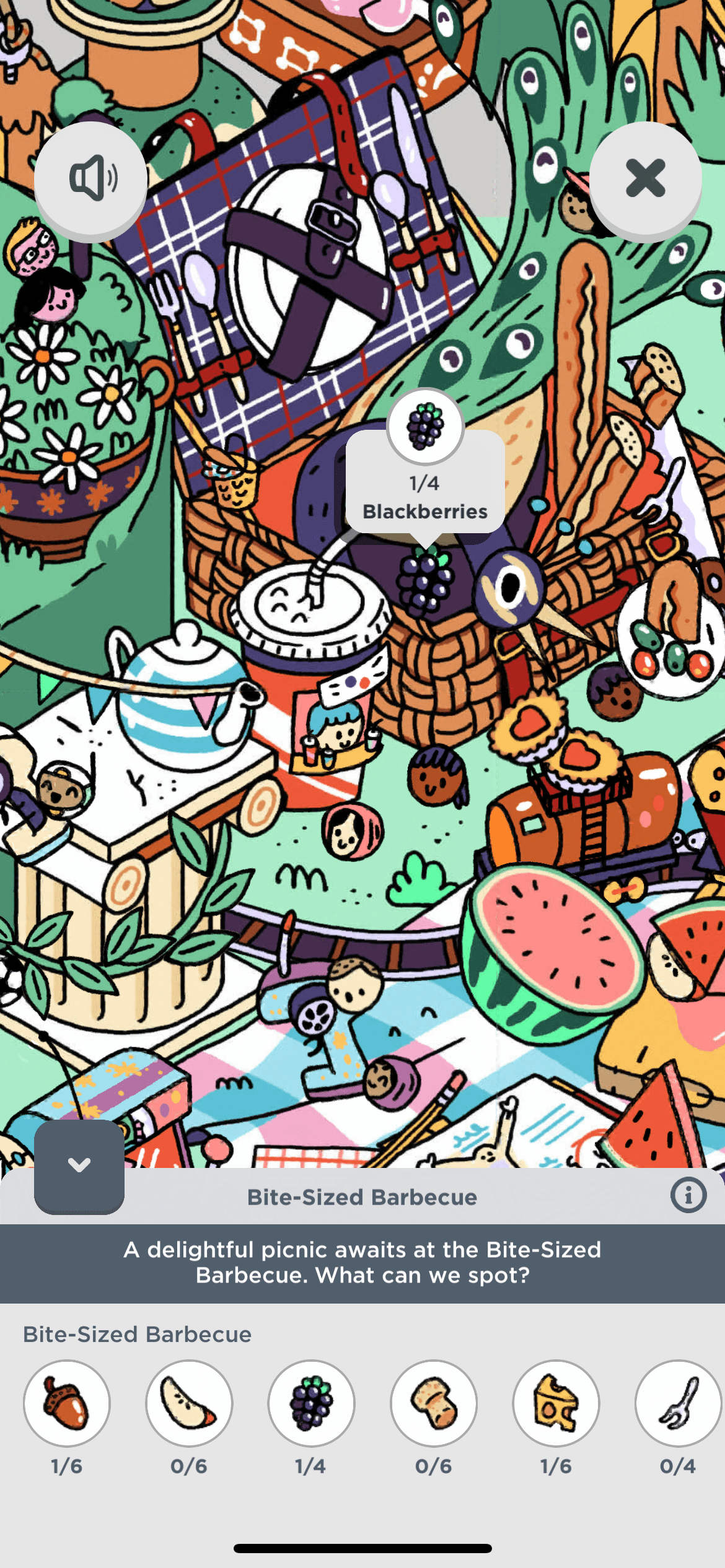Select the cork item to find
This screenshot has height=1568, width=725.
(434, 1403)
